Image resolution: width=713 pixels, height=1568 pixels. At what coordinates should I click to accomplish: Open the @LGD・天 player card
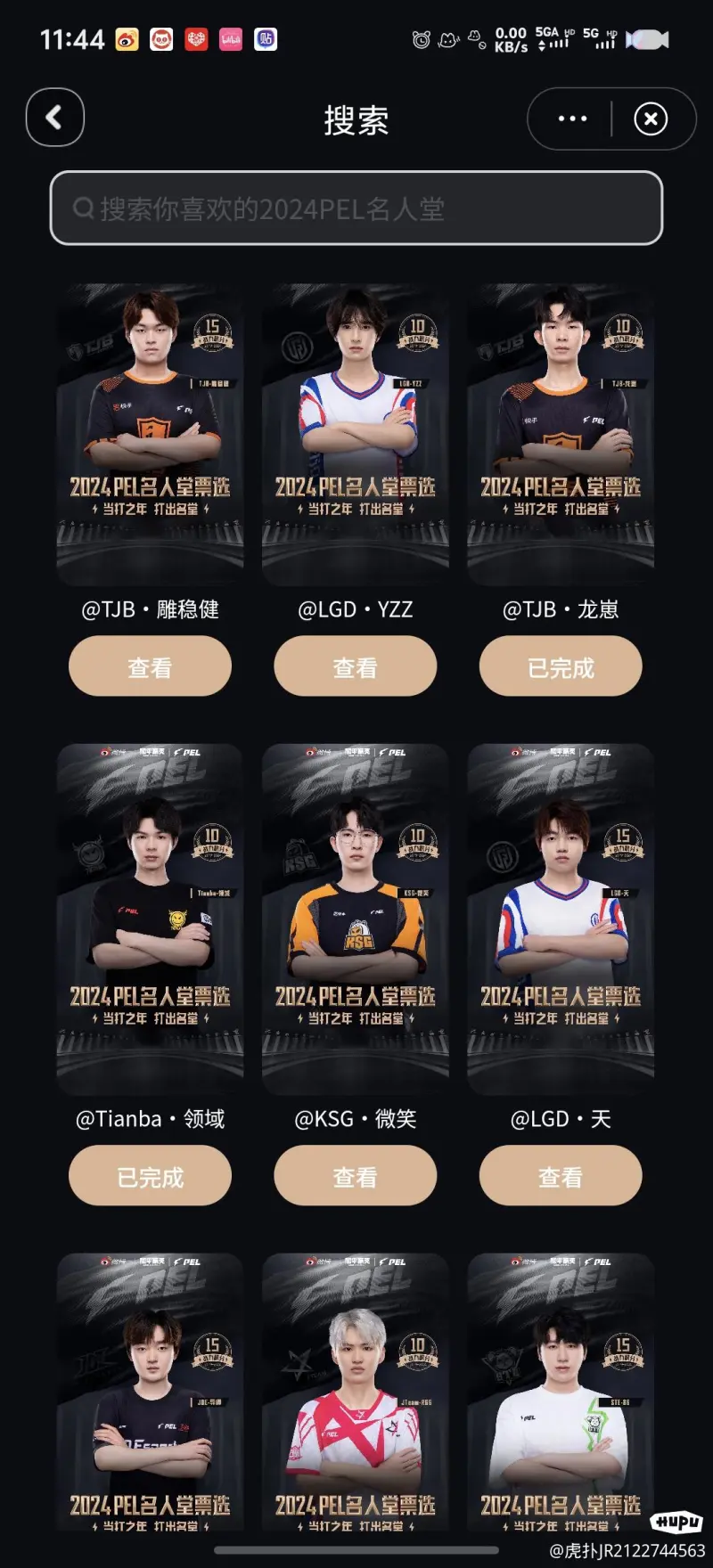click(561, 918)
